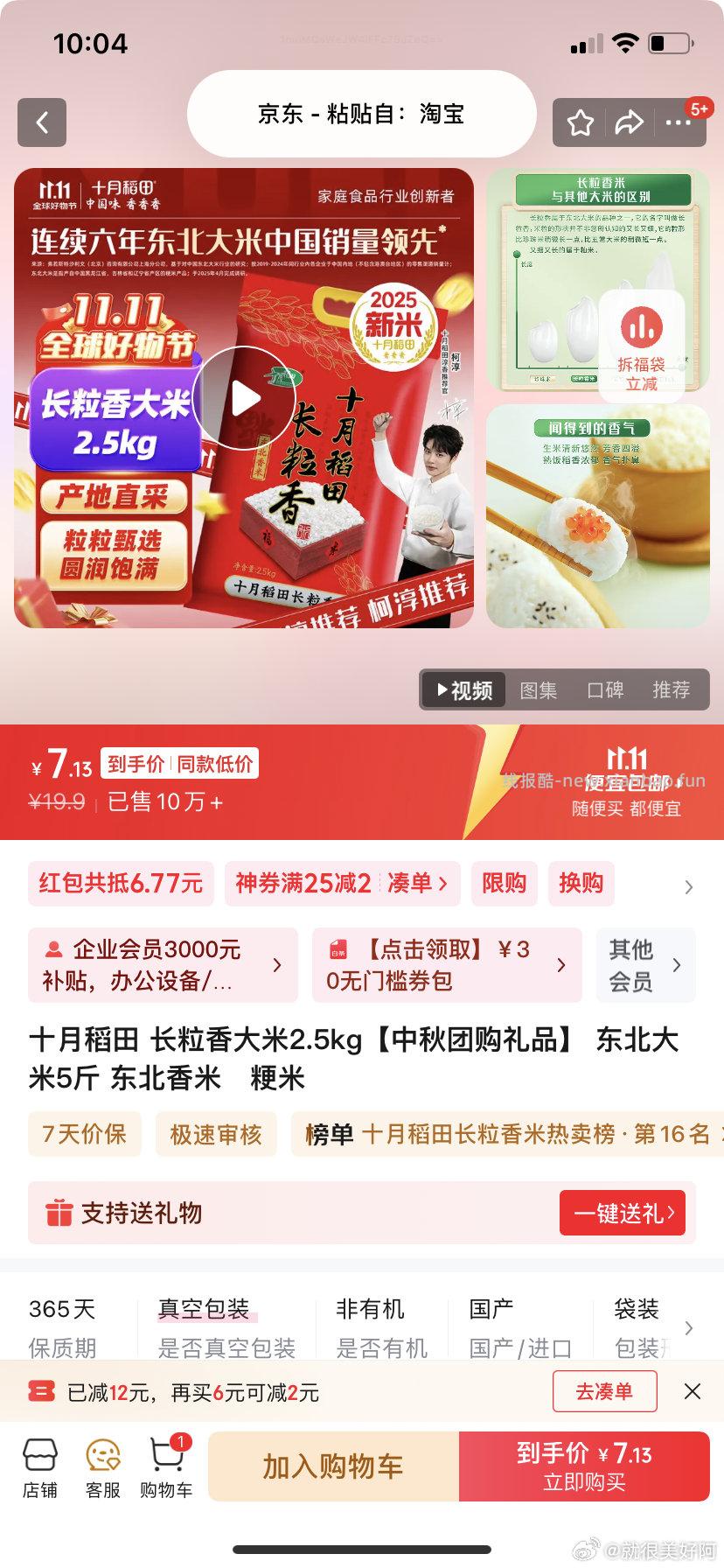Screen dimensions: 724x1568
Task: Play the product video
Action: click(x=246, y=399)
